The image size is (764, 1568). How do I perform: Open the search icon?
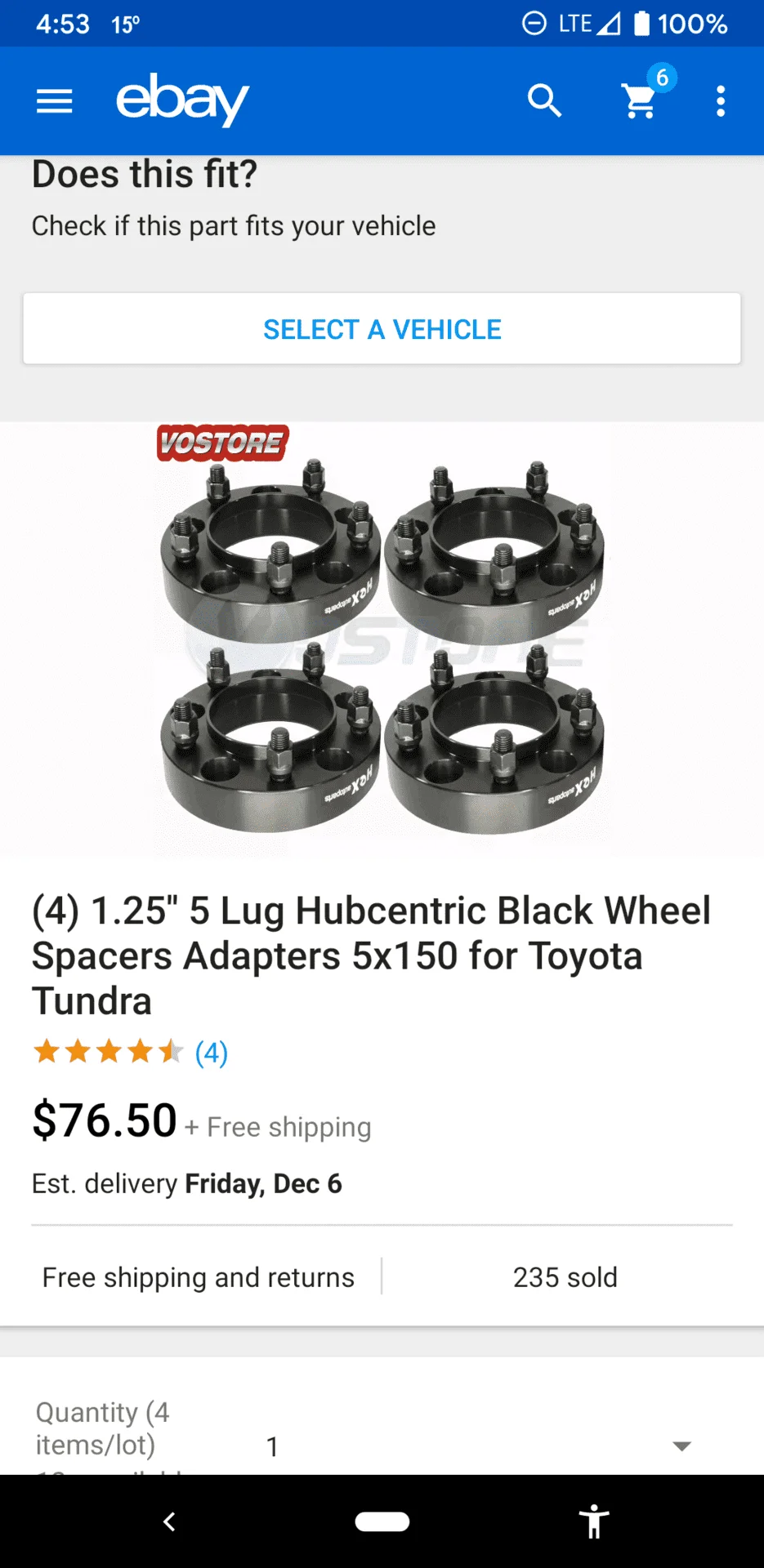pos(544,101)
